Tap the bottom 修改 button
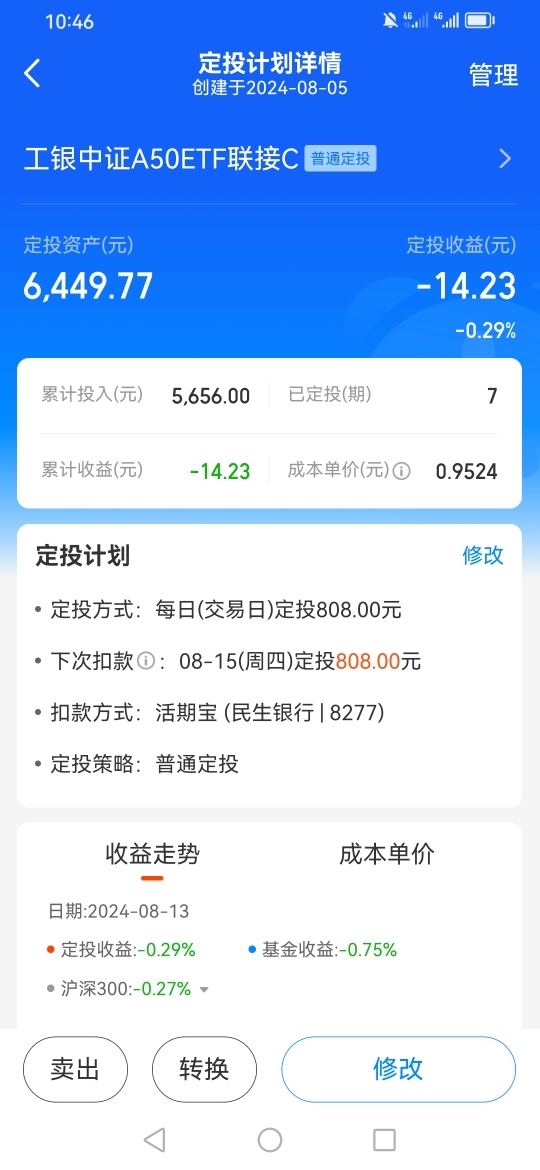Viewport: 540px width, 1170px height. (398, 1069)
